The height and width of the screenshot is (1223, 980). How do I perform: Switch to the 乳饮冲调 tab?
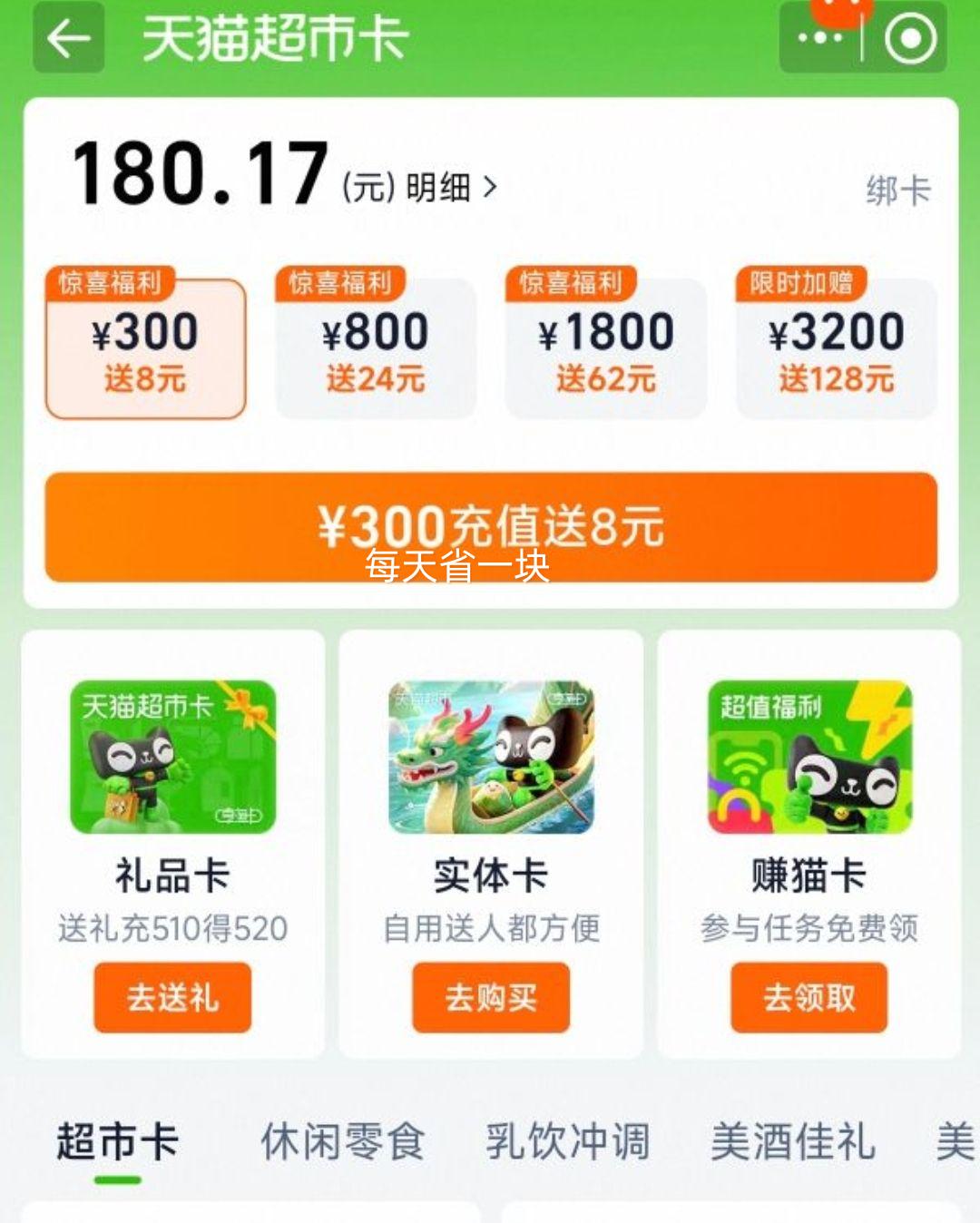(x=567, y=1143)
